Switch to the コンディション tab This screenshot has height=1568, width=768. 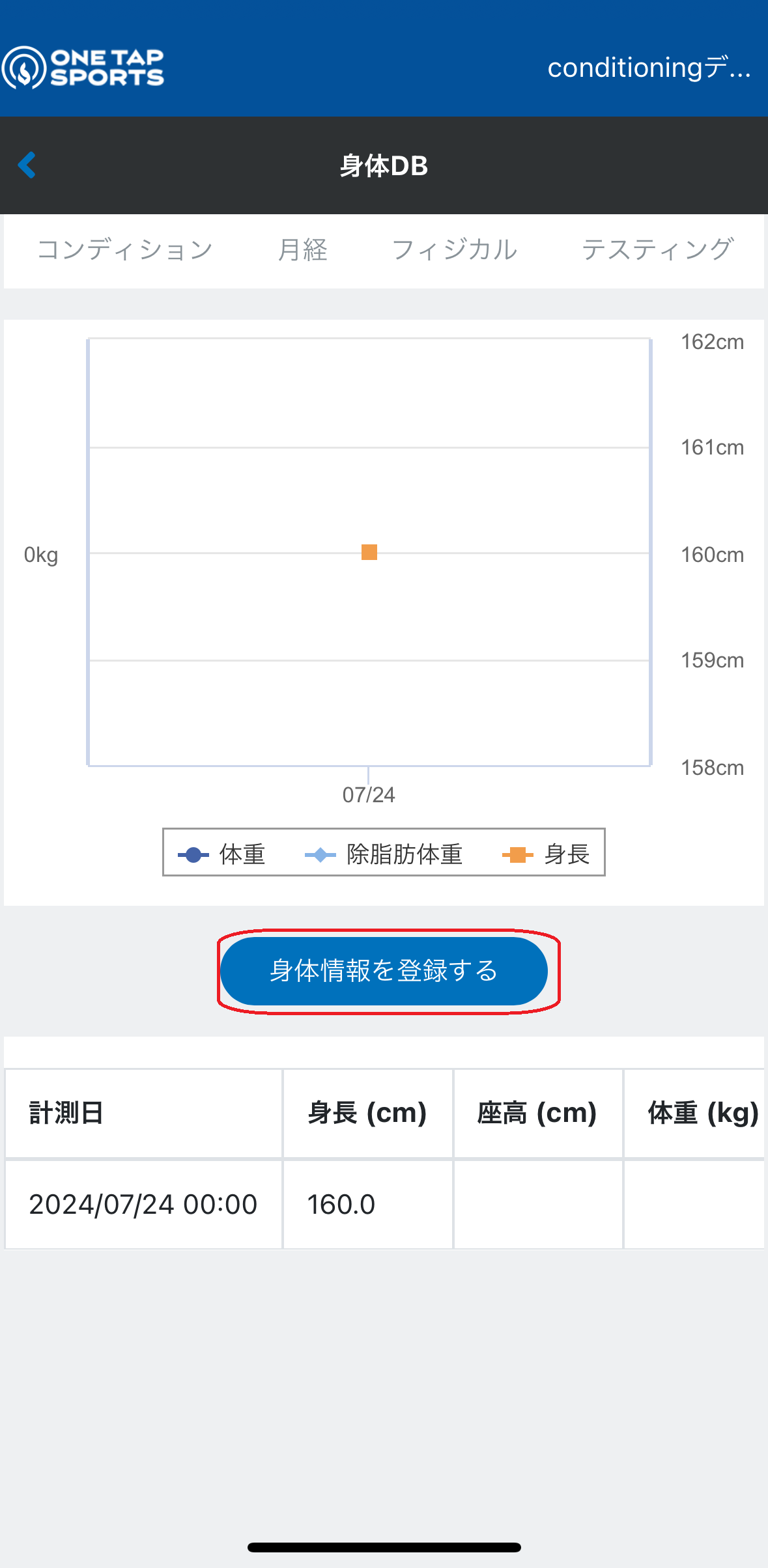pyautogui.click(x=125, y=250)
